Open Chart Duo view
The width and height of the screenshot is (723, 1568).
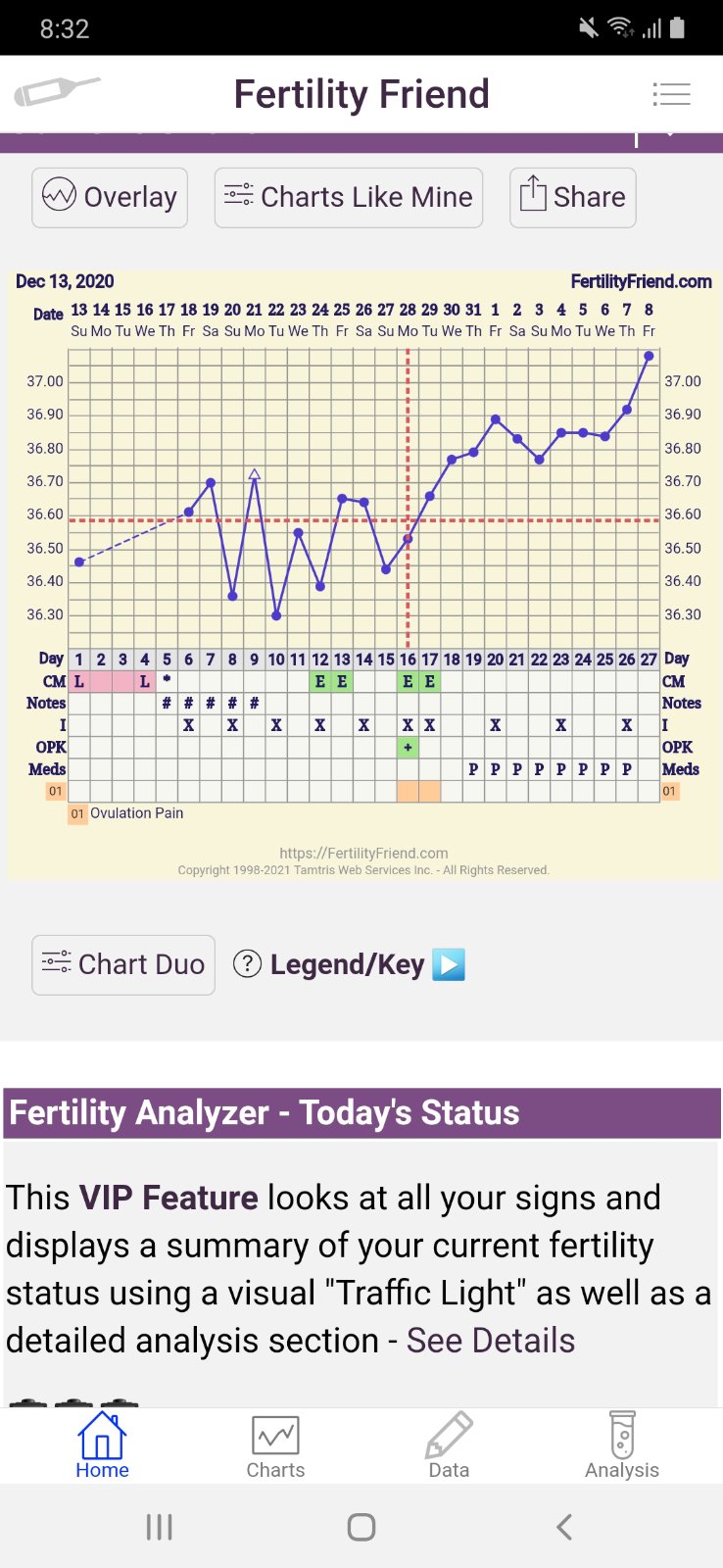(x=123, y=964)
